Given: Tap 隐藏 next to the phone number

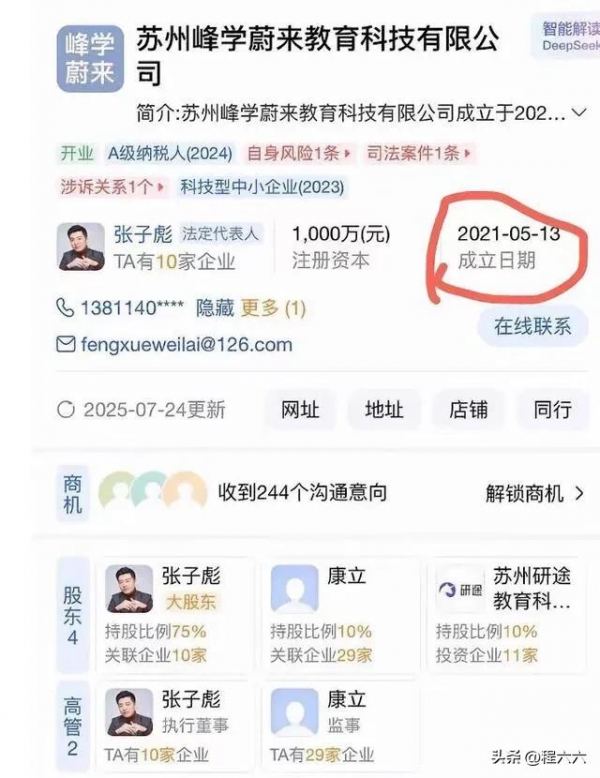Looking at the screenshot, I should point(214,308).
